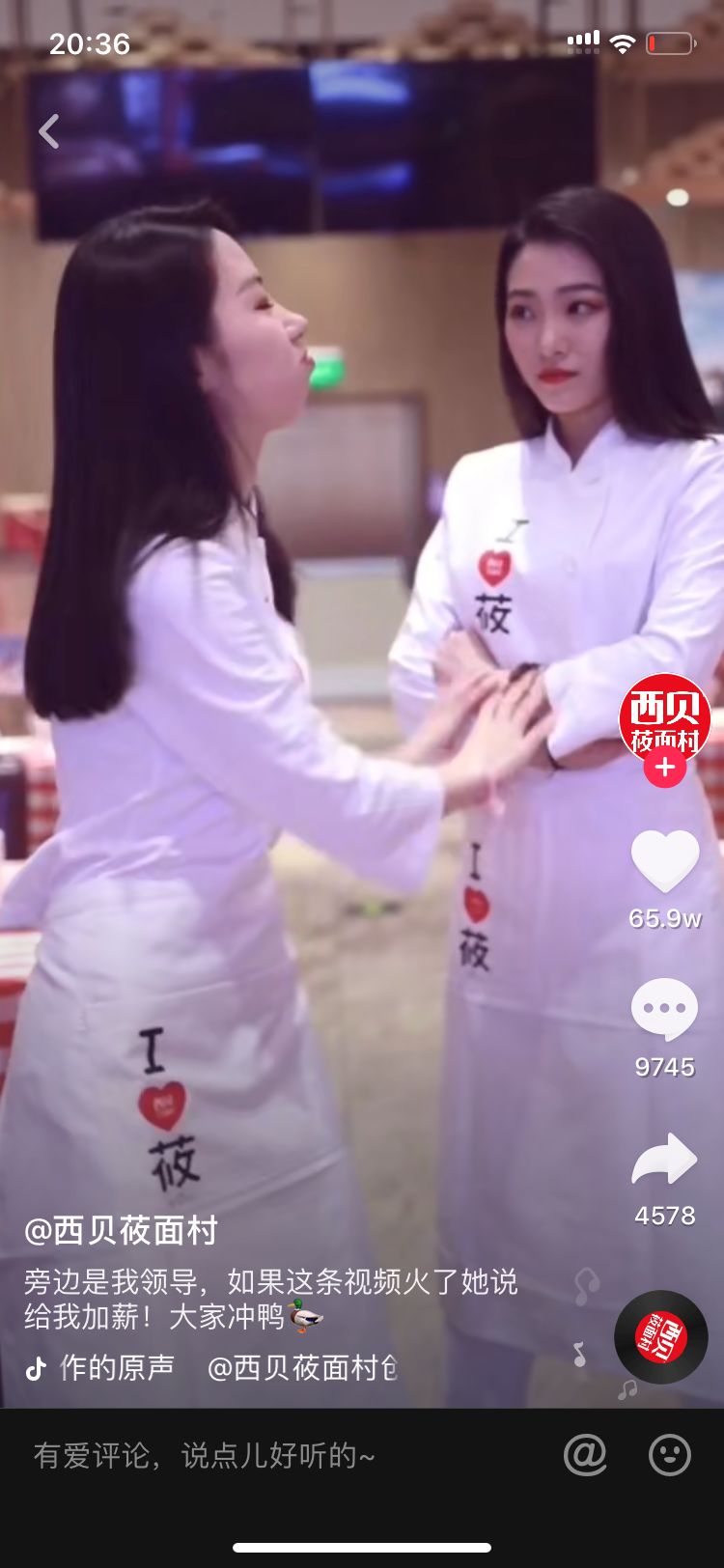
Task: Mention someone with the @ icon
Action: [x=585, y=1454]
